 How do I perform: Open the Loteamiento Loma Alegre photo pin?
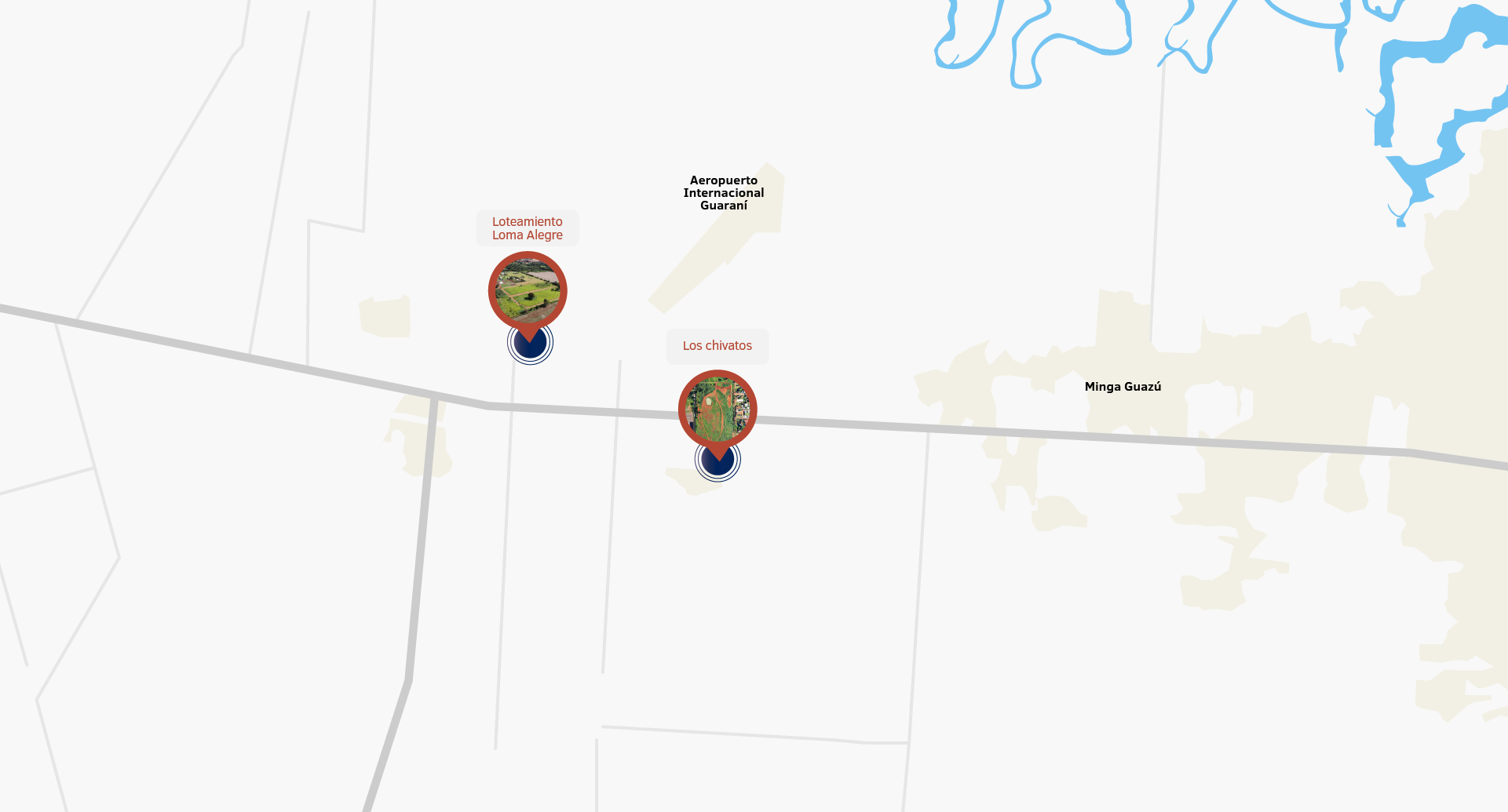(x=528, y=290)
